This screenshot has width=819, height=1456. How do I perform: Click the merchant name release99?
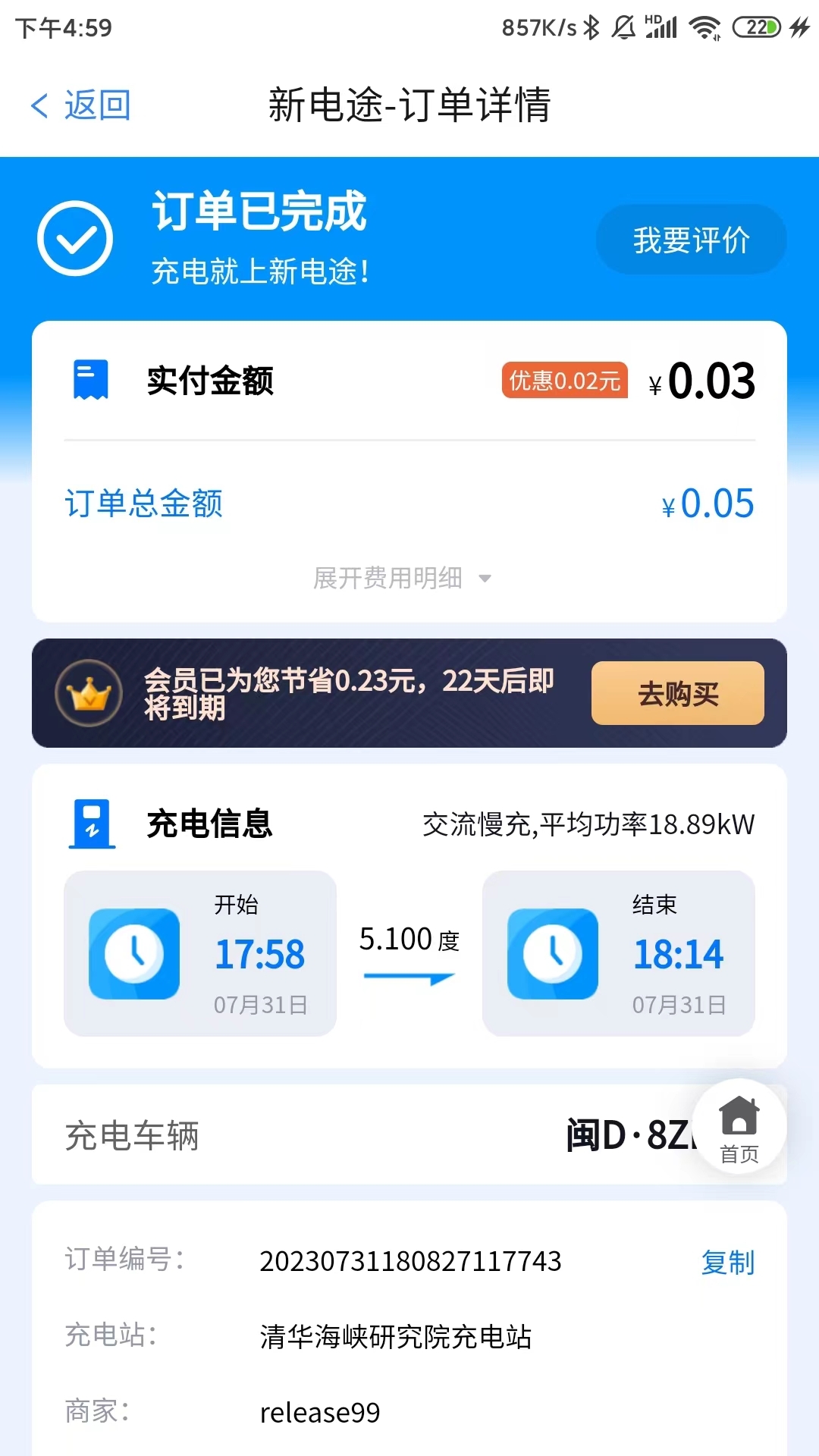(x=321, y=1412)
